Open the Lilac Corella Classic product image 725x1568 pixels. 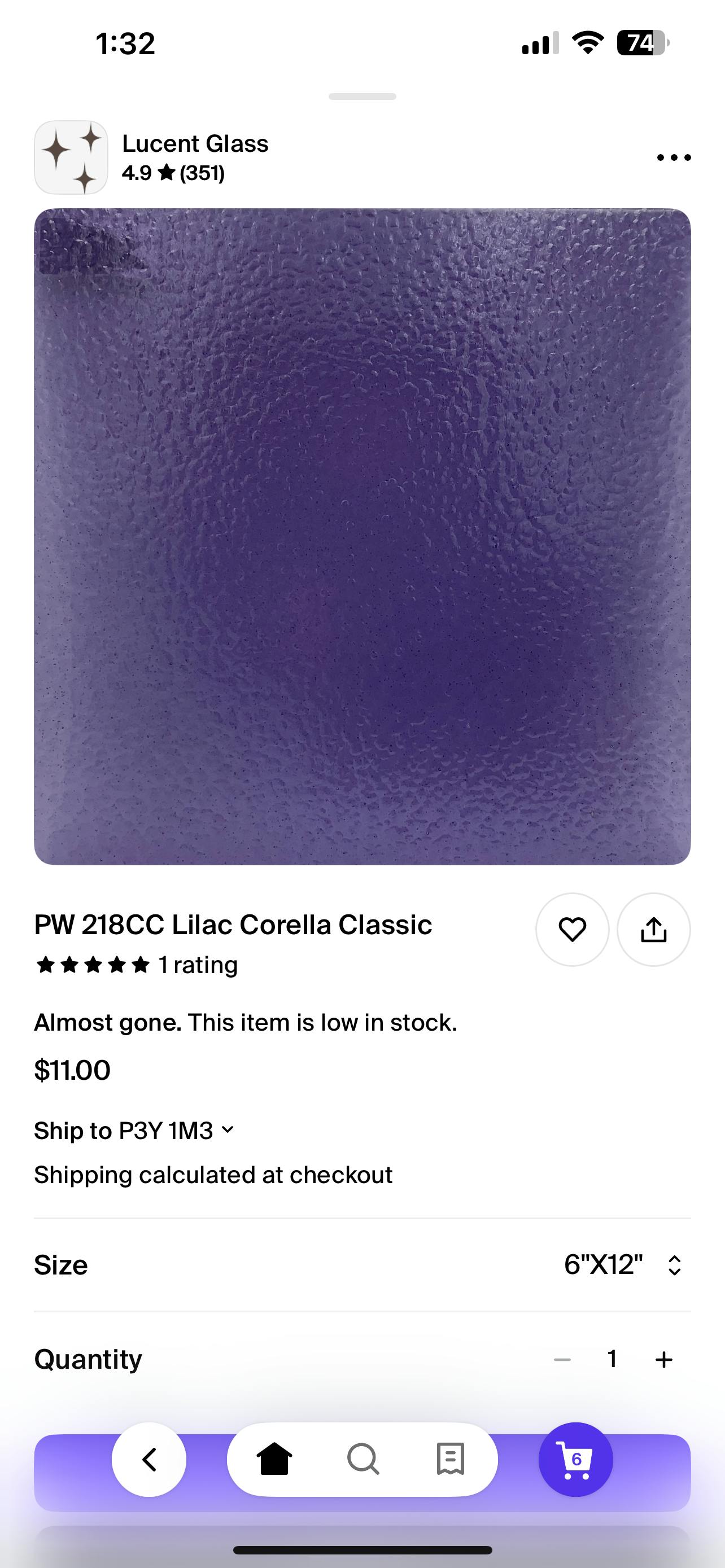pos(362,536)
